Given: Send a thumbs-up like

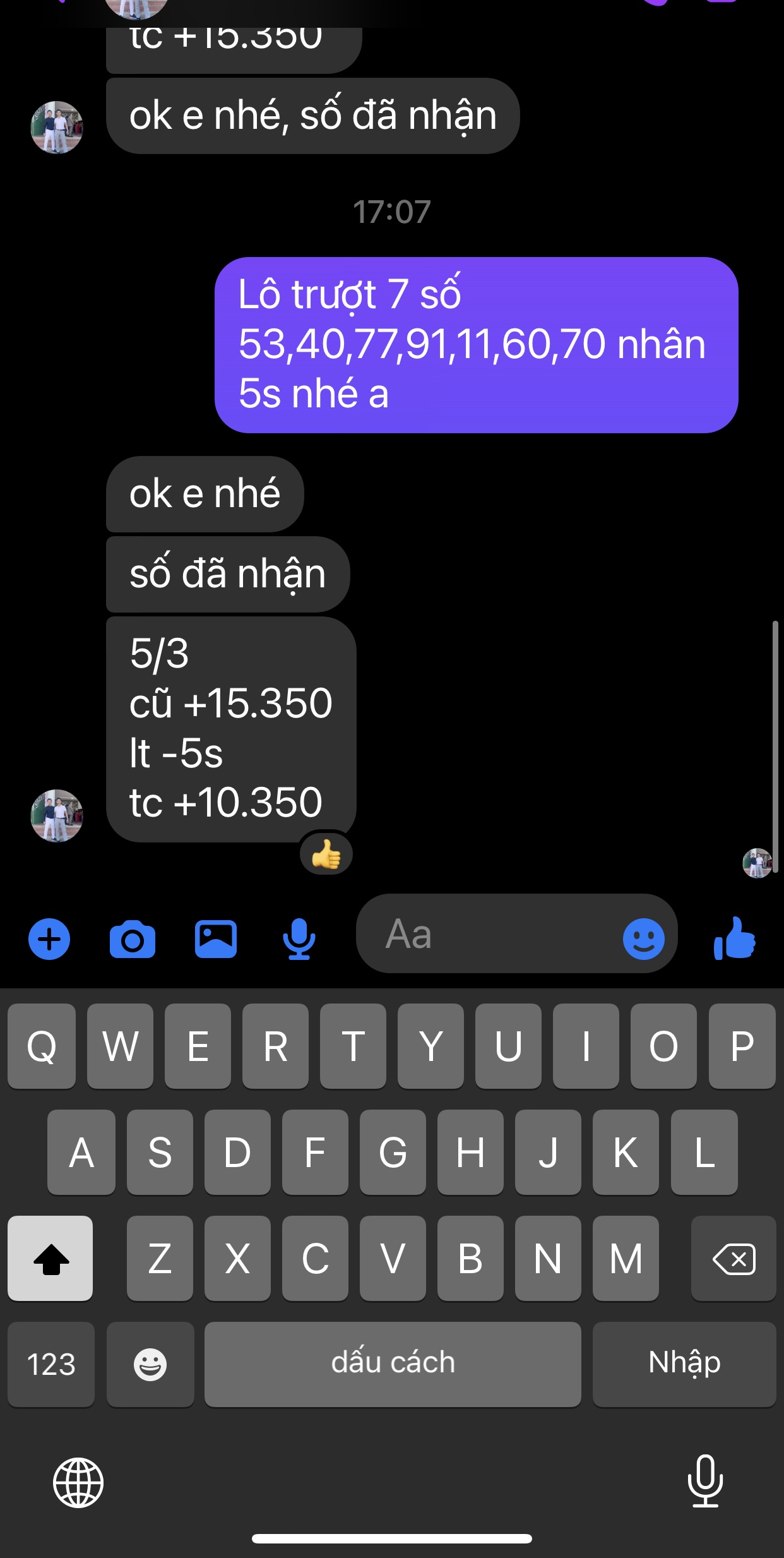Looking at the screenshot, I should tap(735, 938).
